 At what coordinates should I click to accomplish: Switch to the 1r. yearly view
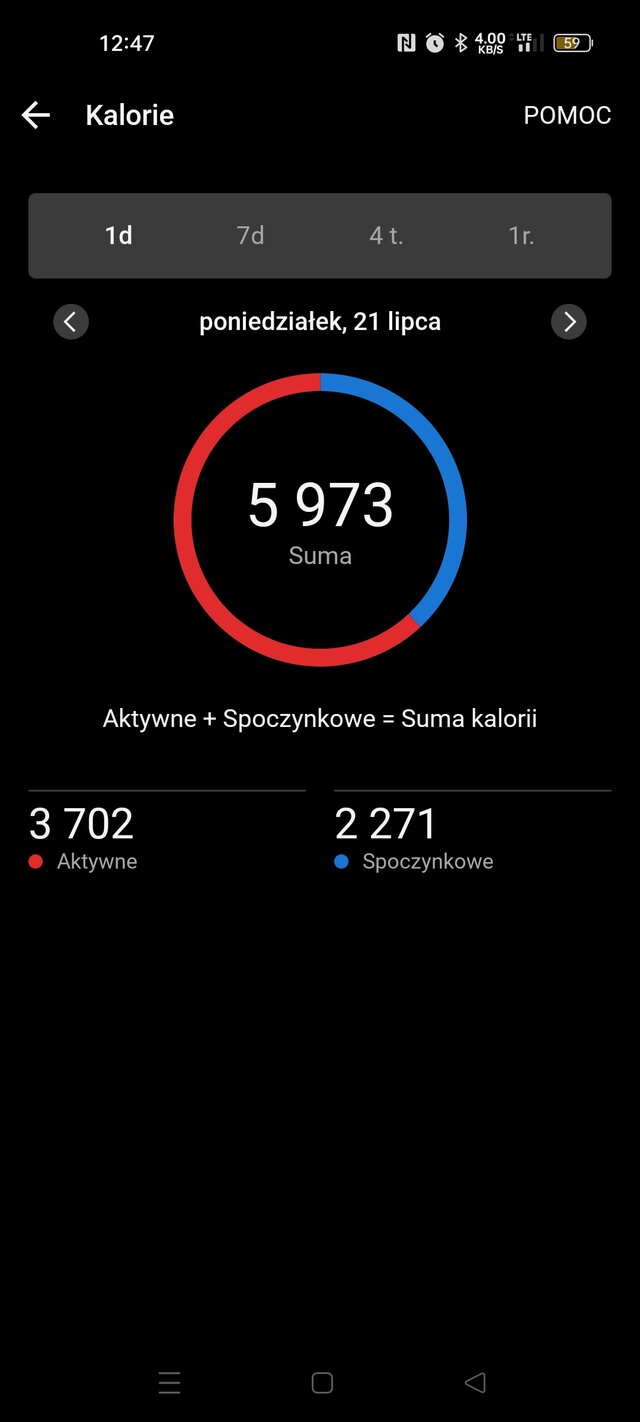pyautogui.click(x=521, y=236)
